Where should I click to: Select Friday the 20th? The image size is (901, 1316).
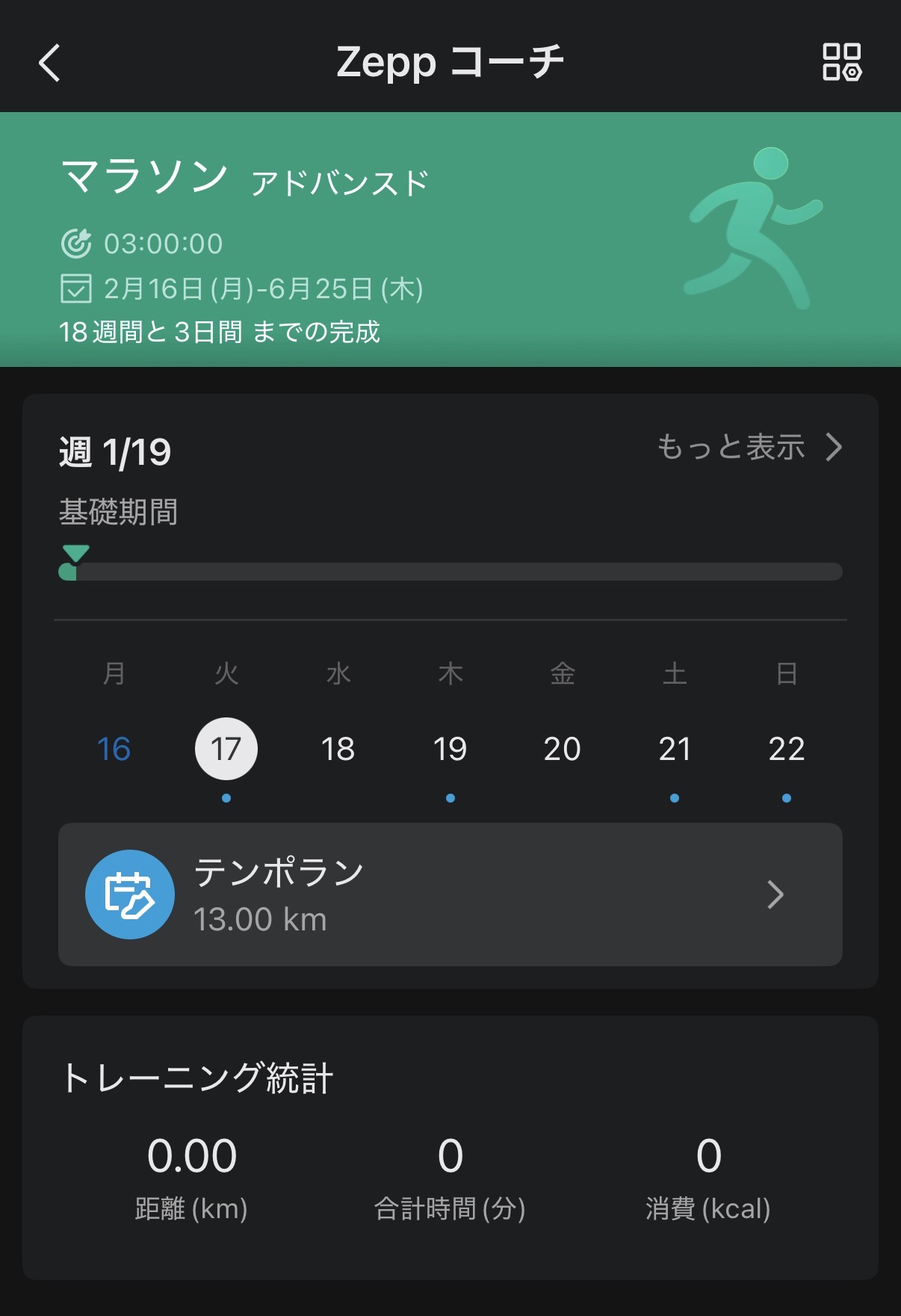click(562, 749)
